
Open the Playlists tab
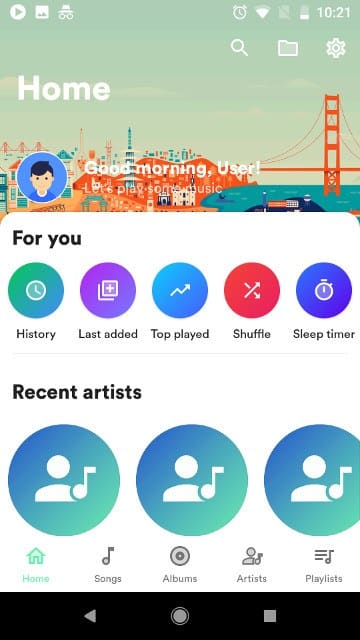324,565
